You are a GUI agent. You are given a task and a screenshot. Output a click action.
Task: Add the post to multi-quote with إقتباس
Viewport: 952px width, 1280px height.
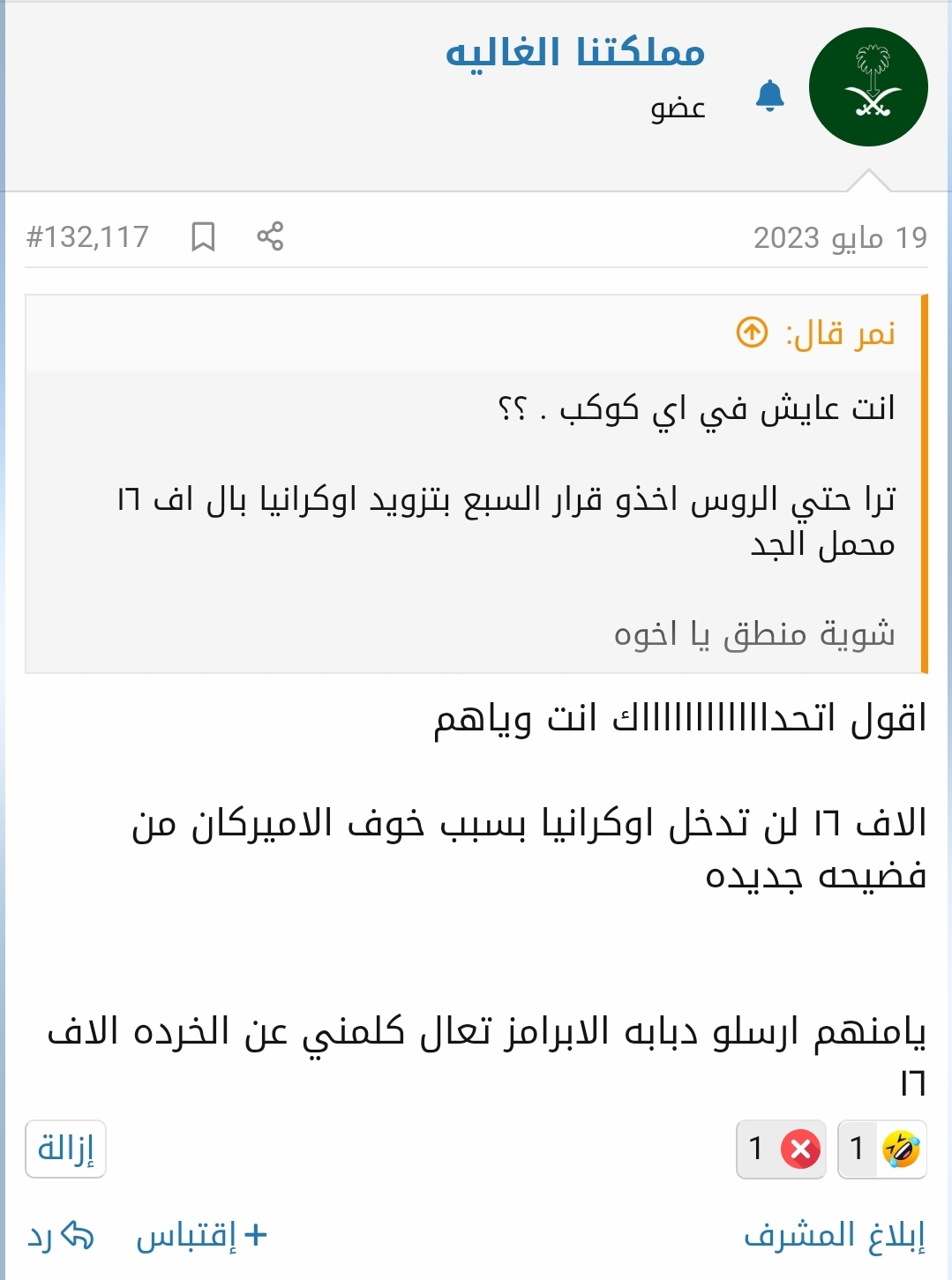point(201,1236)
